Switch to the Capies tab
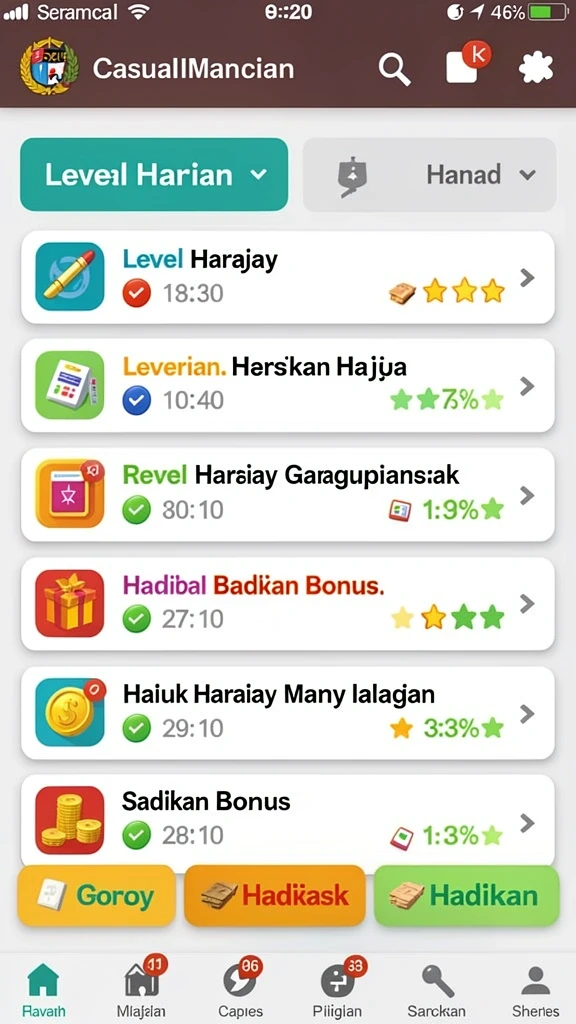The height and width of the screenshot is (1024, 576). coord(240,987)
